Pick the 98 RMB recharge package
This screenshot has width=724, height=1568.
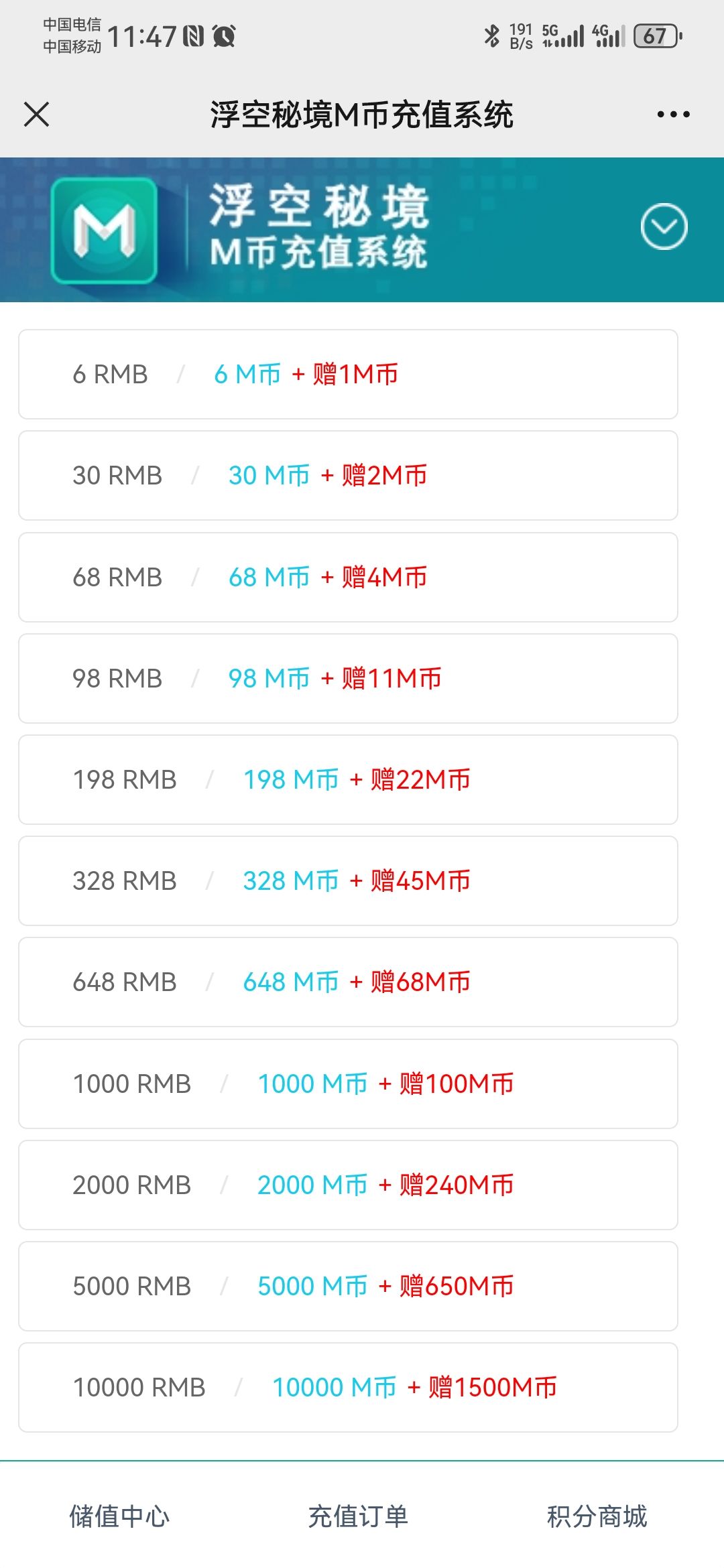pos(348,679)
